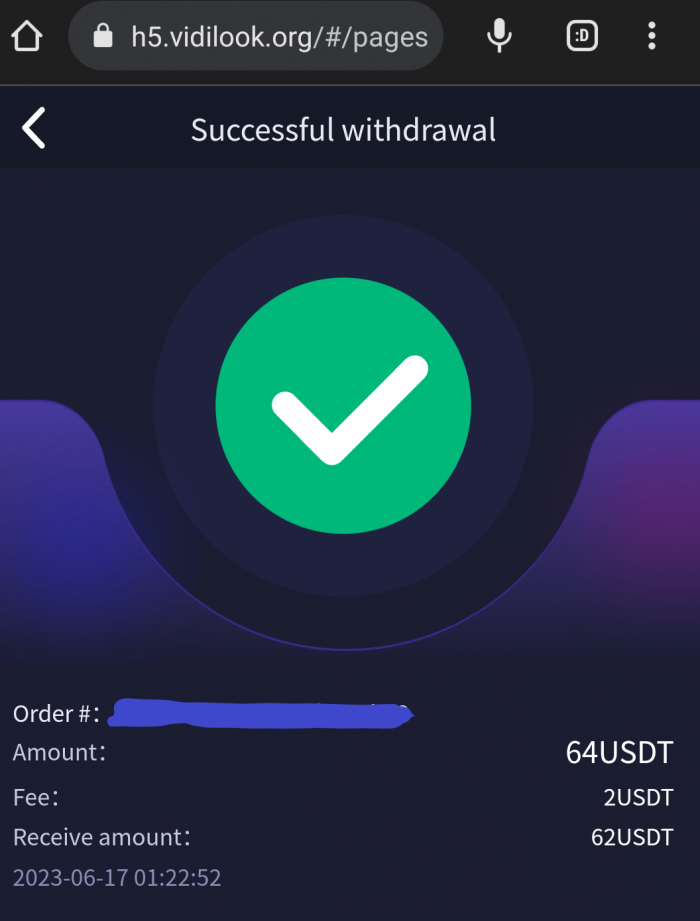Image resolution: width=700 pixels, height=921 pixels.
Task: Tap the h5.vidilook.org address bar
Action: pyautogui.click(x=270, y=37)
